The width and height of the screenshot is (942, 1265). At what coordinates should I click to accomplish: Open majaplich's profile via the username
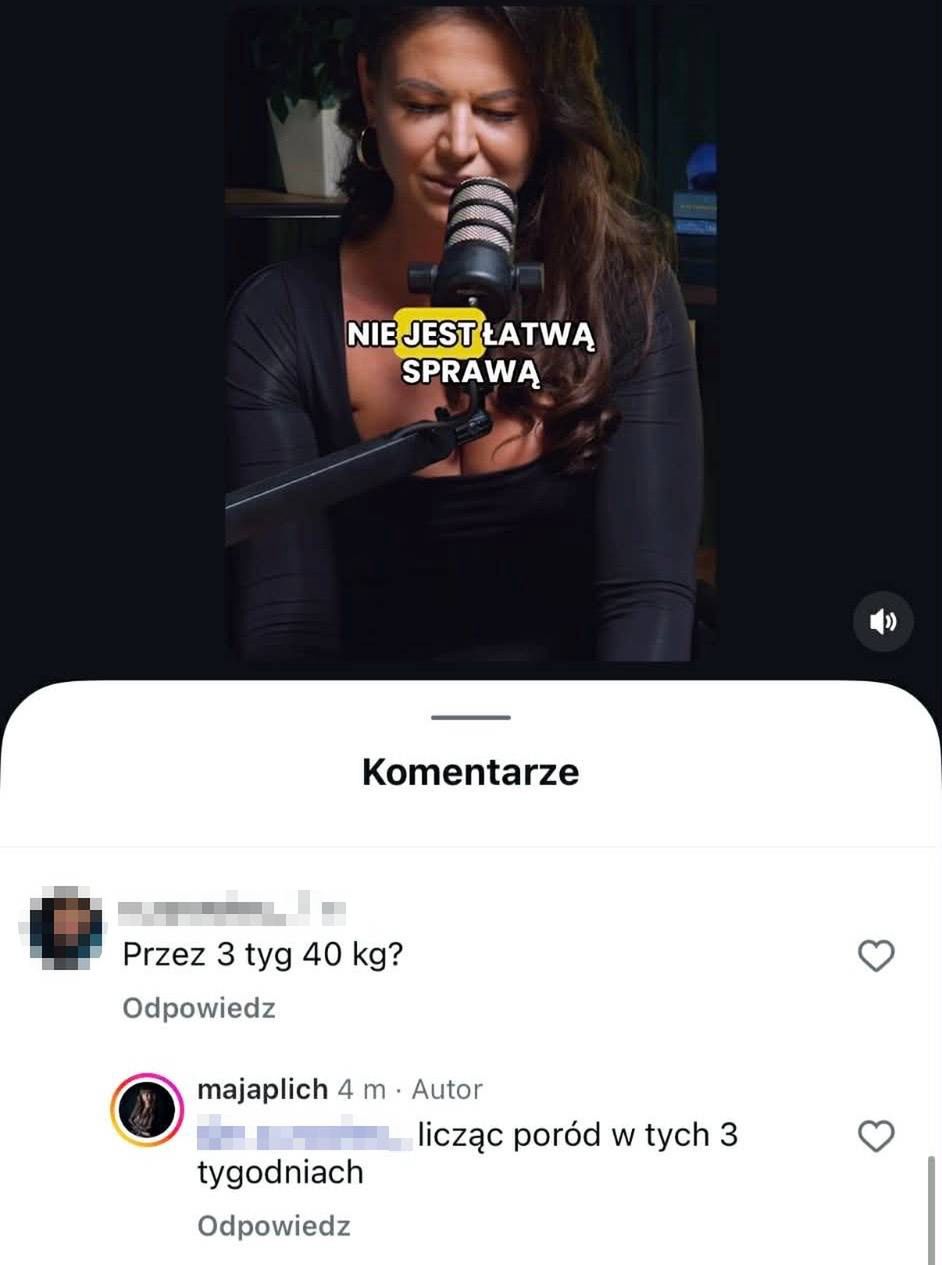coord(261,1089)
